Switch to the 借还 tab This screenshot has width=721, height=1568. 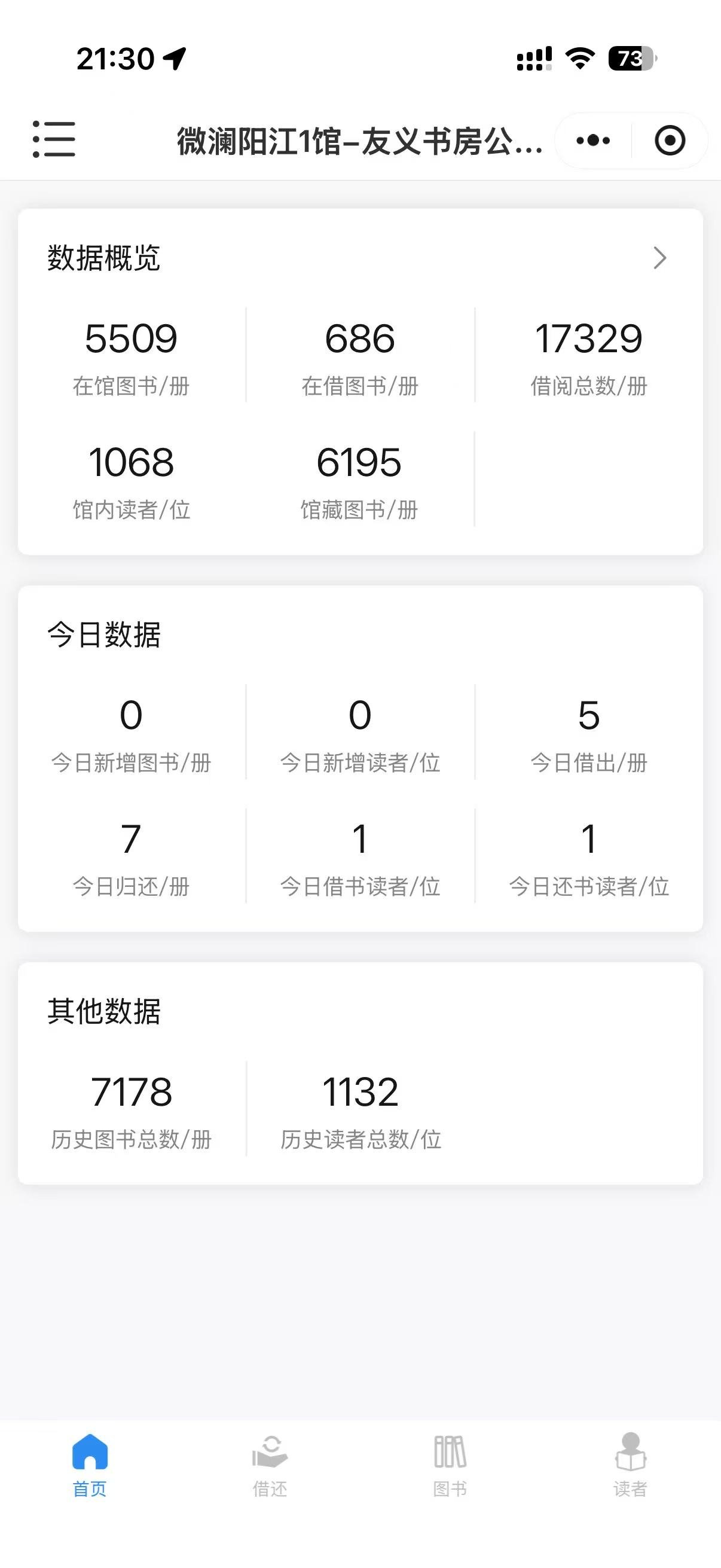pyautogui.click(x=270, y=1464)
